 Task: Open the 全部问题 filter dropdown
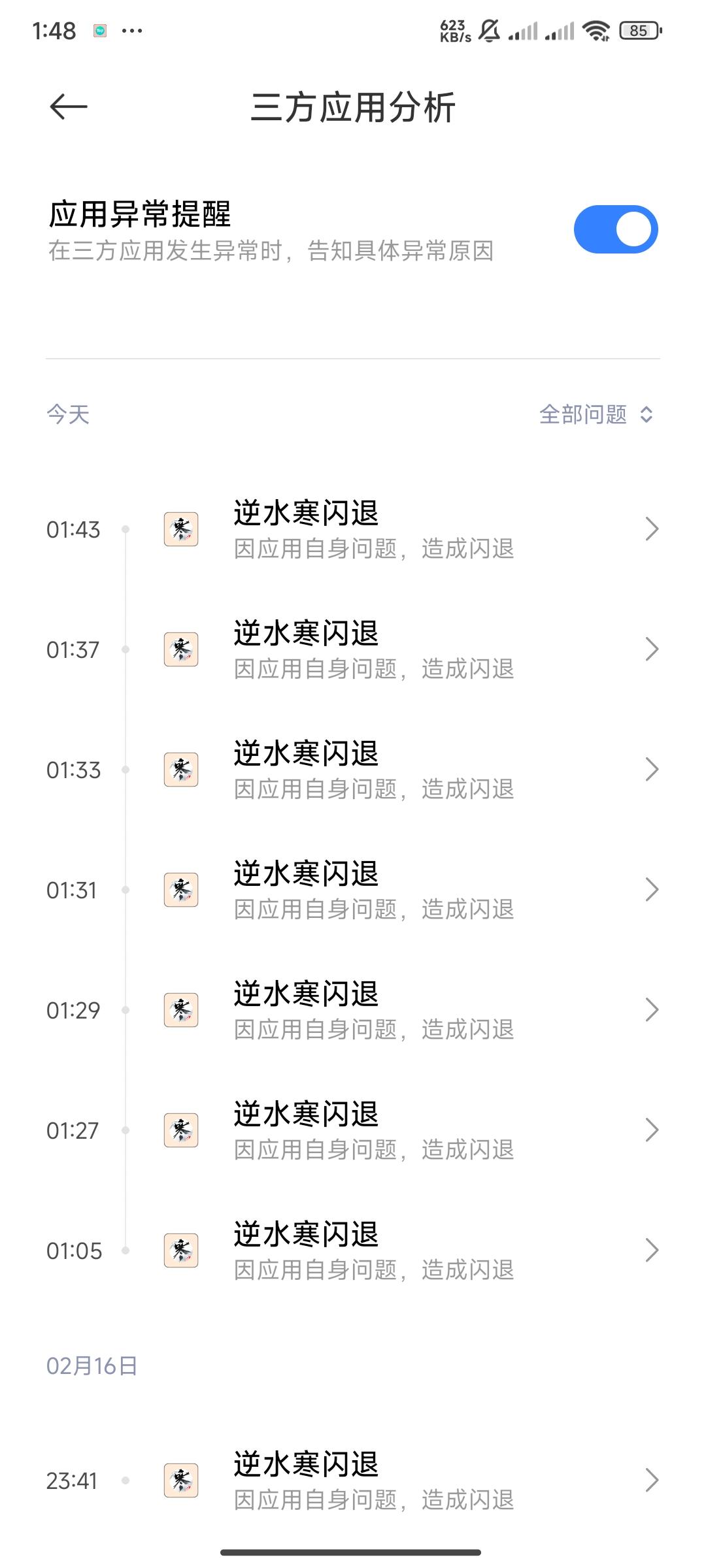596,414
